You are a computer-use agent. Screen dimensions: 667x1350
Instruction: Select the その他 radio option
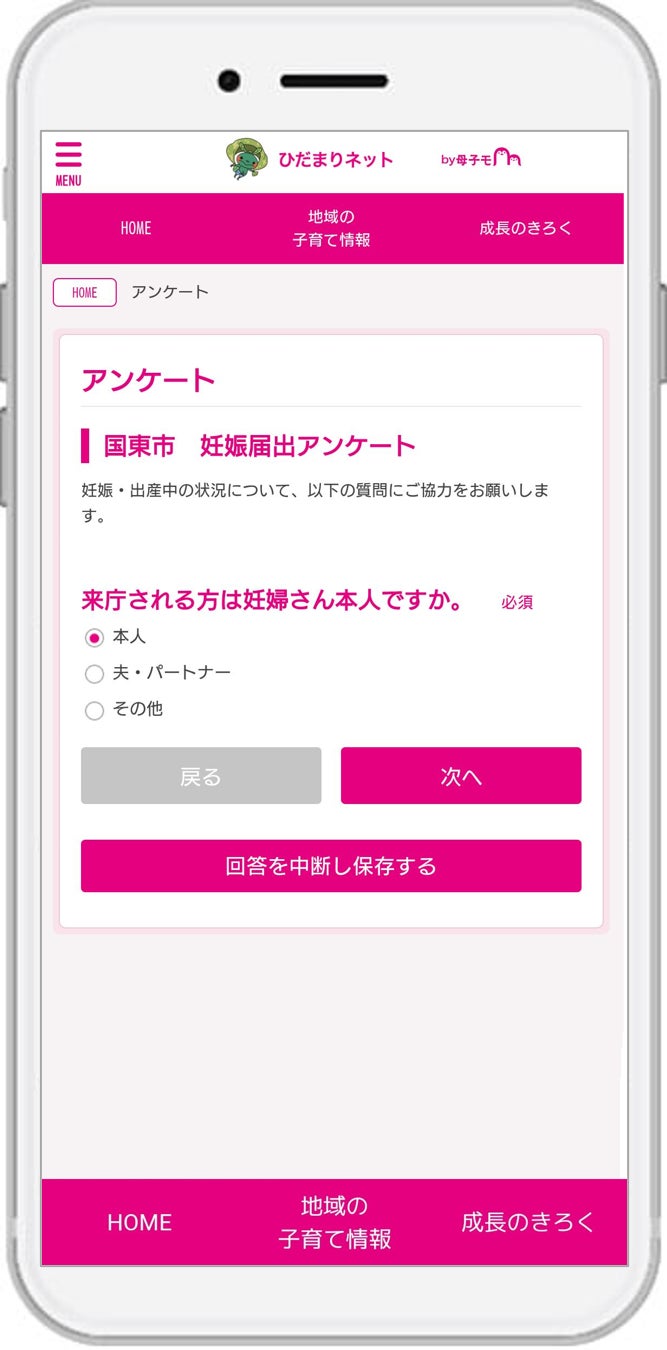point(95,710)
